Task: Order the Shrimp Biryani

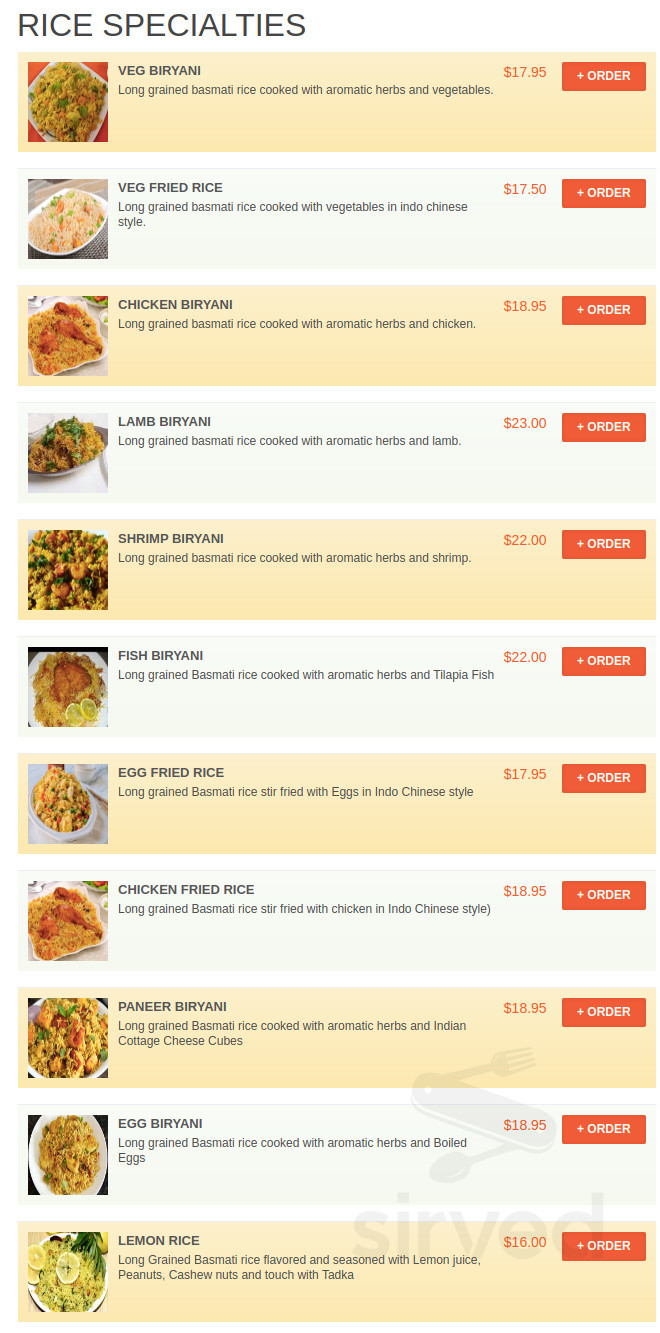Action: tap(603, 544)
